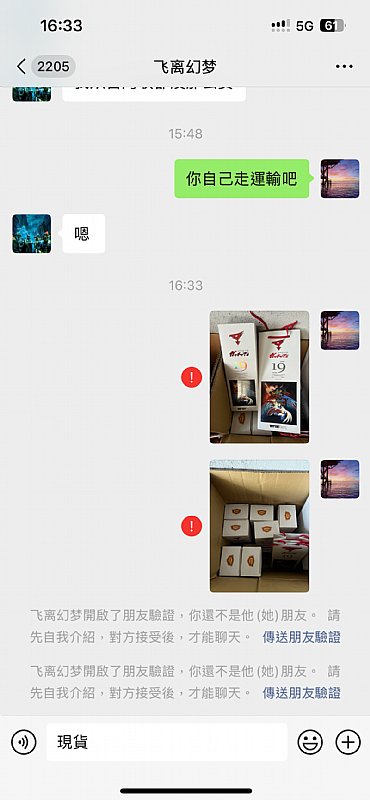Open the plus attachment menu
This screenshot has height=800, width=370.
[x=348, y=742]
